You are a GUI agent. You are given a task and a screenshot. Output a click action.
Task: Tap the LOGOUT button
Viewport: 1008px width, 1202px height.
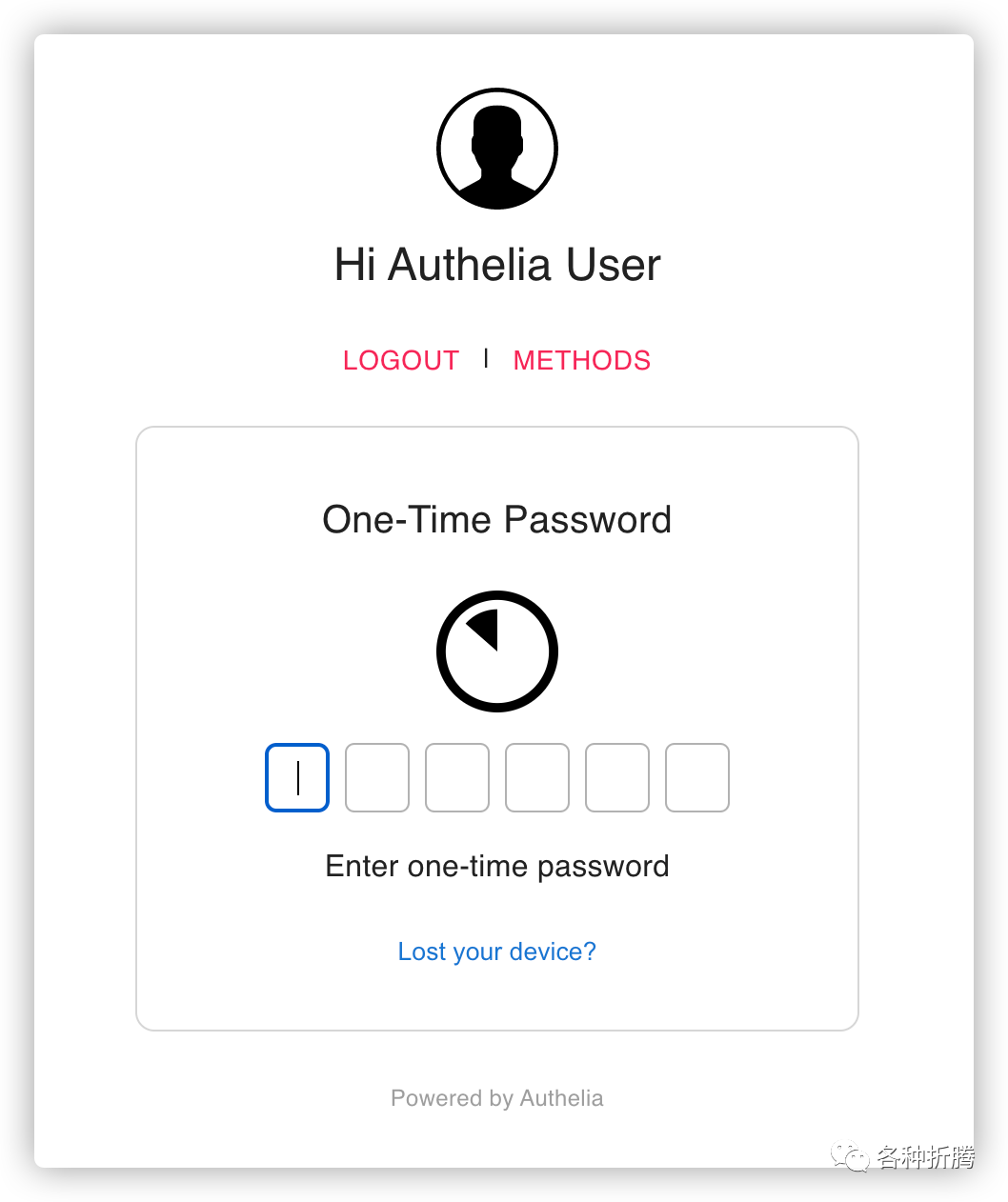pyautogui.click(x=401, y=360)
